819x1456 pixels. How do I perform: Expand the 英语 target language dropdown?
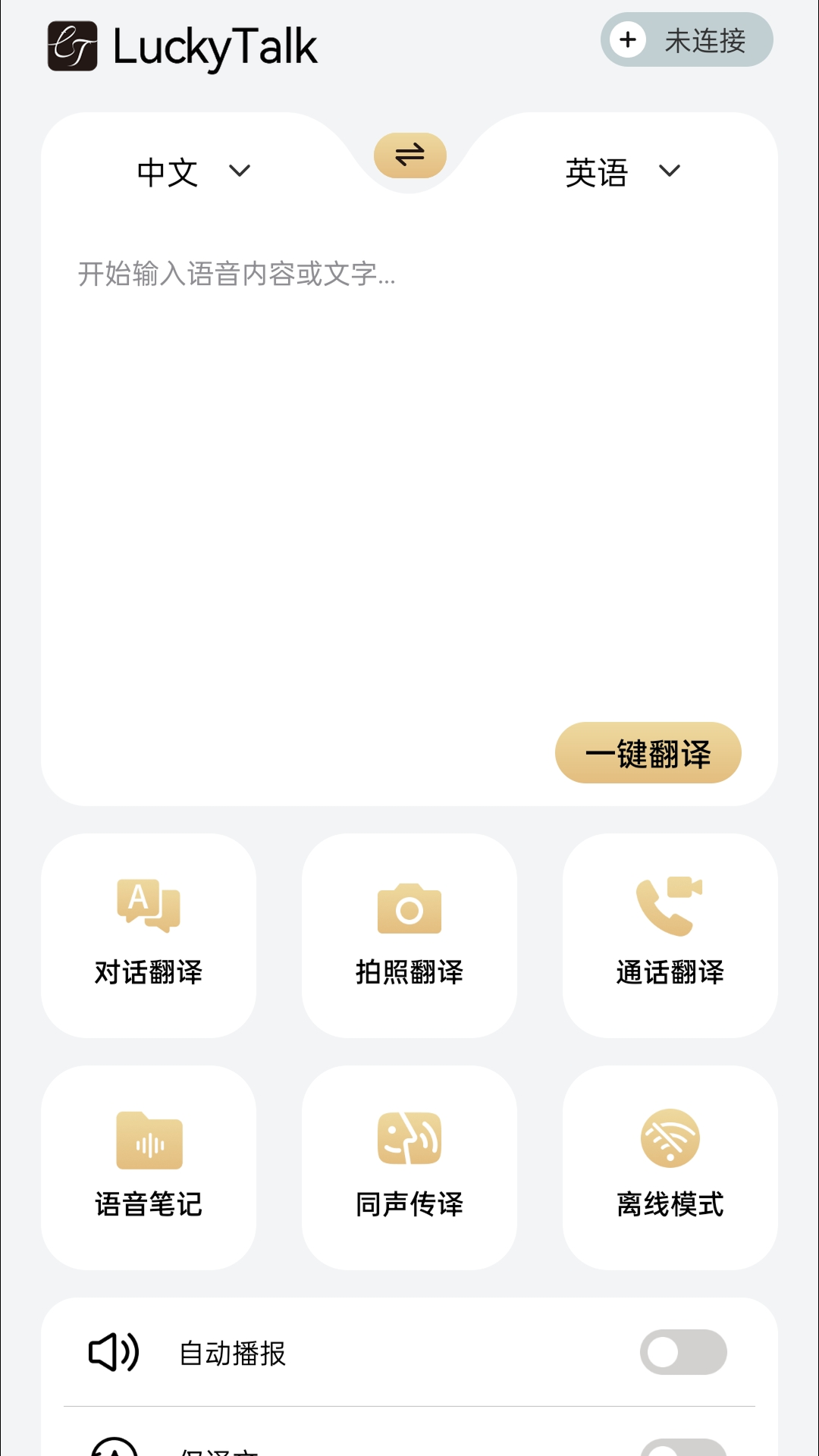pos(622,171)
